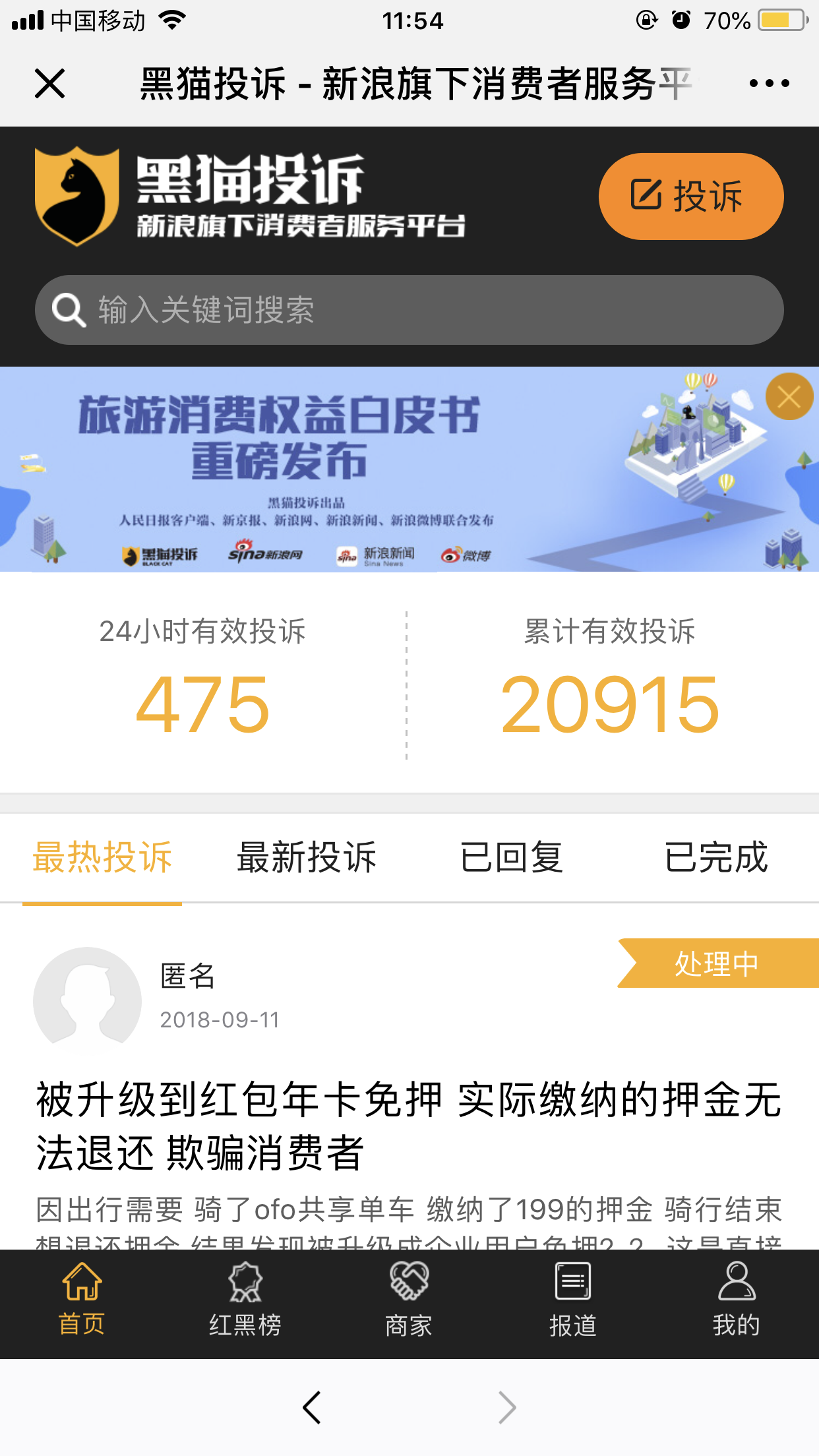
Task: Open complaint 被升级到红包年卡免押
Action: tap(409, 1126)
